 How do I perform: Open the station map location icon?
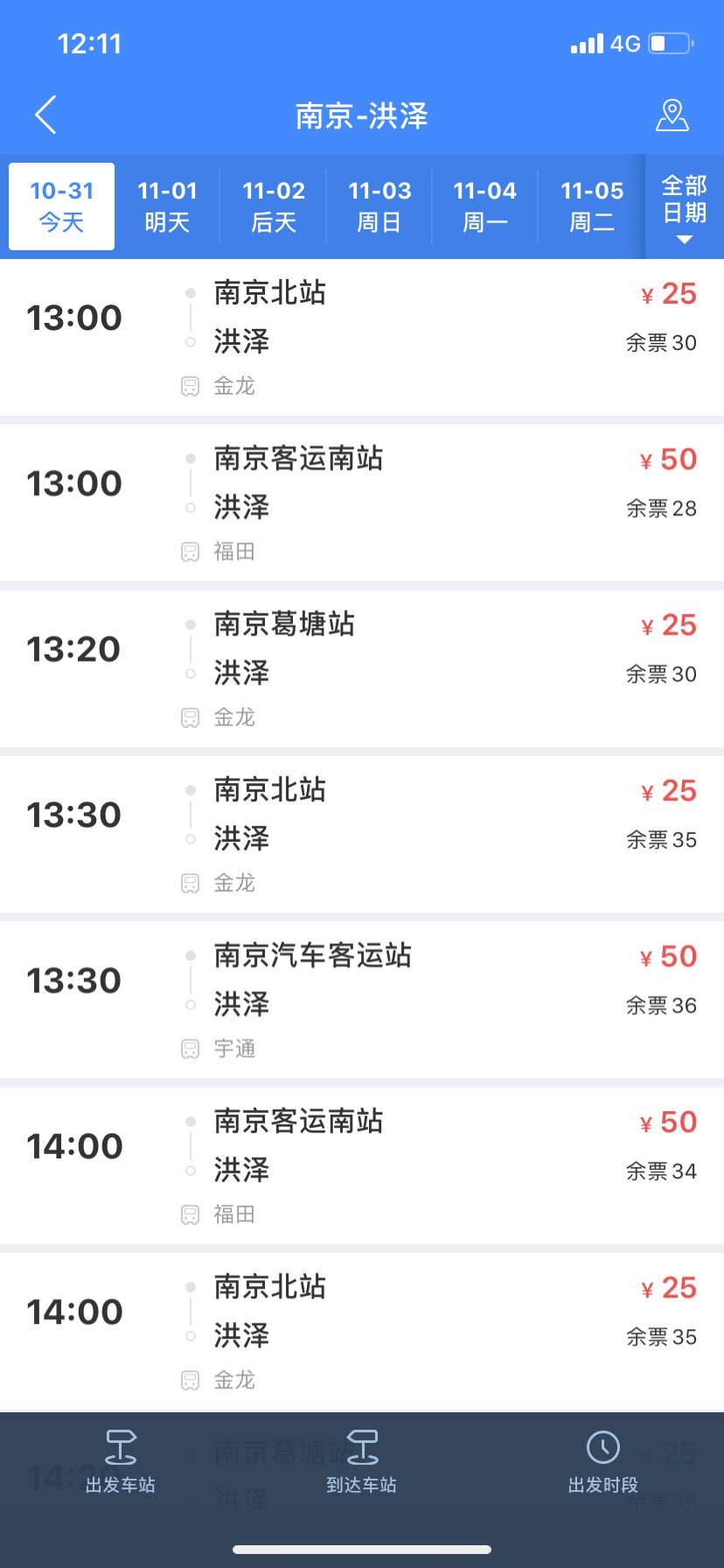(x=672, y=115)
